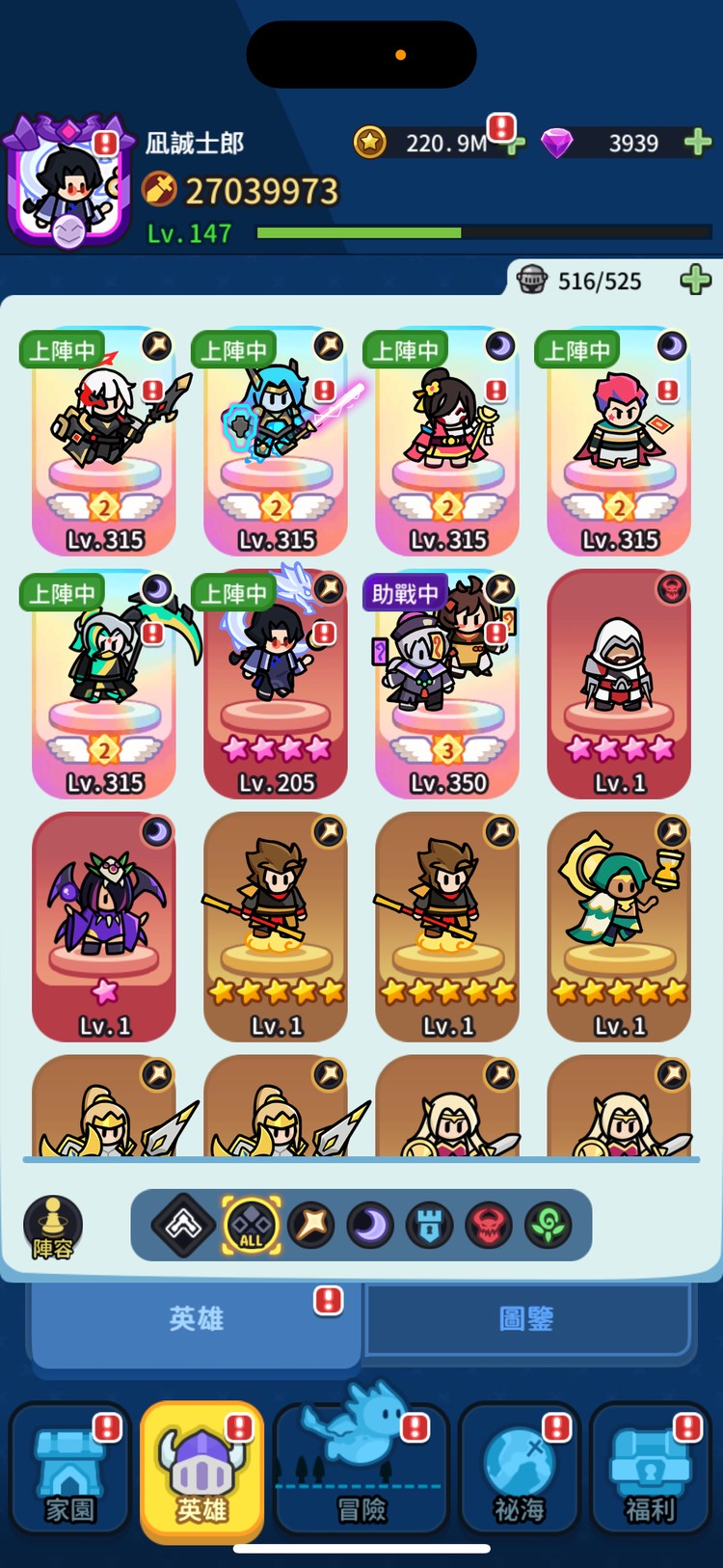
Task: Open the 陣容 lineup button
Action: pos(53,1228)
